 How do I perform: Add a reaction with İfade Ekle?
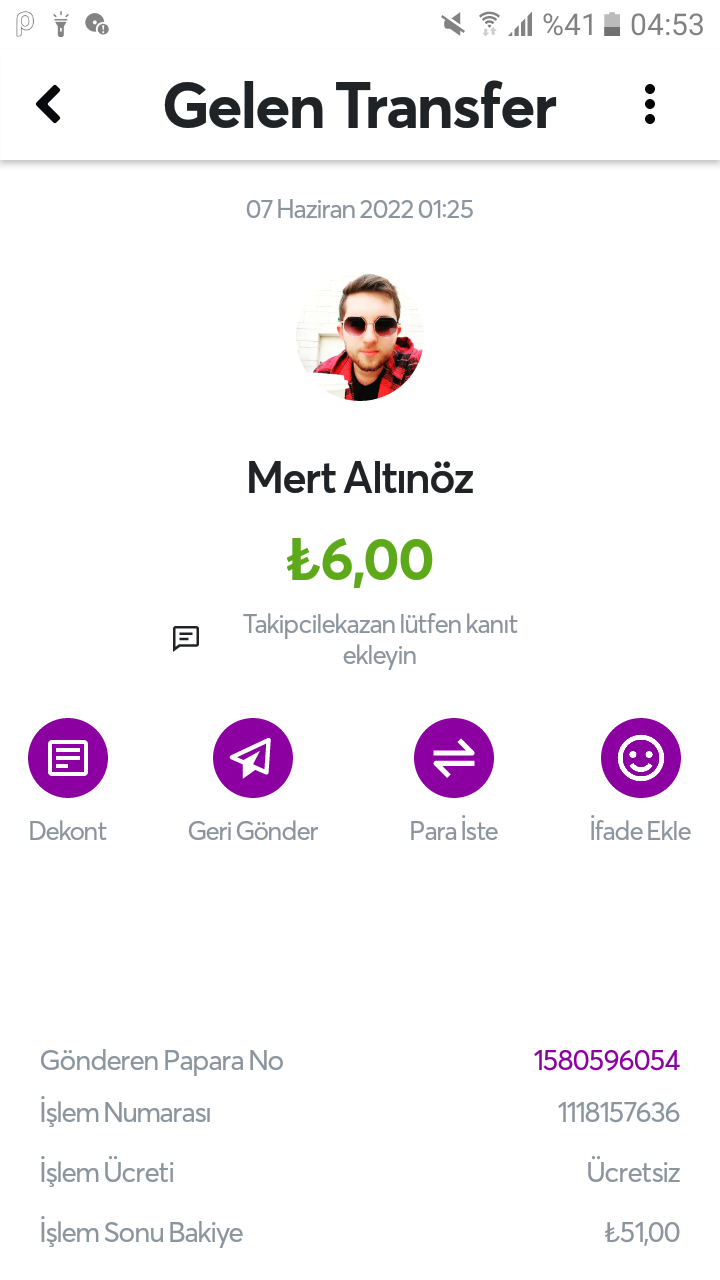640,759
